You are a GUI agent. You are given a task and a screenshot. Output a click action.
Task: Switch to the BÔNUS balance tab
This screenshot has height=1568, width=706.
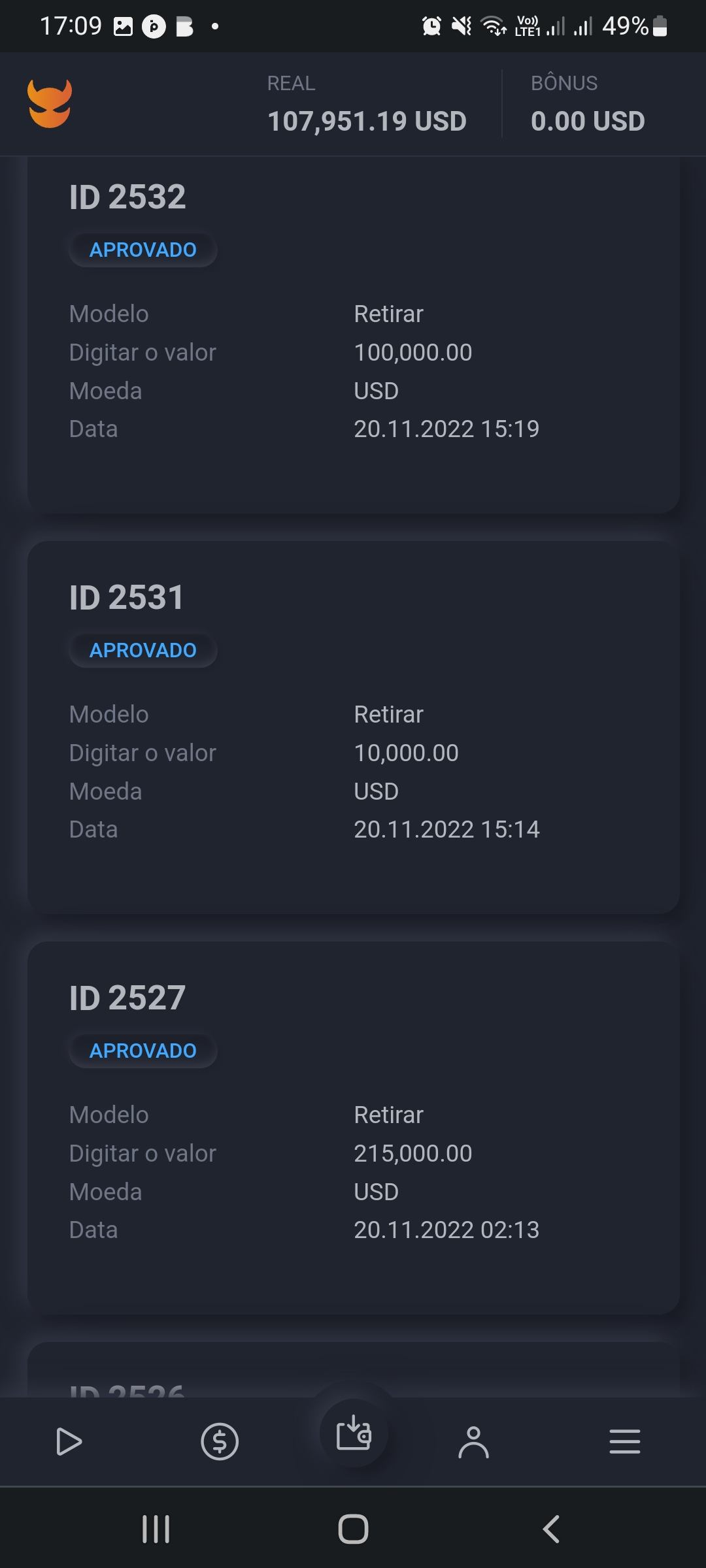(x=586, y=105)
